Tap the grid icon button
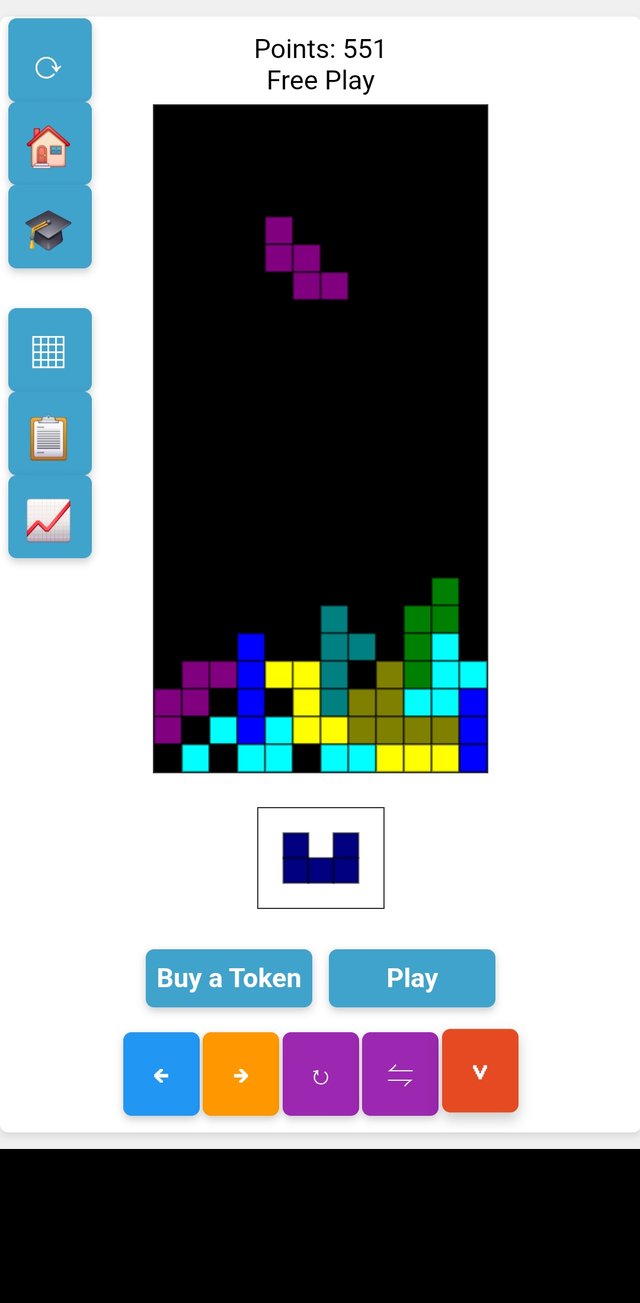 (49, 351)
